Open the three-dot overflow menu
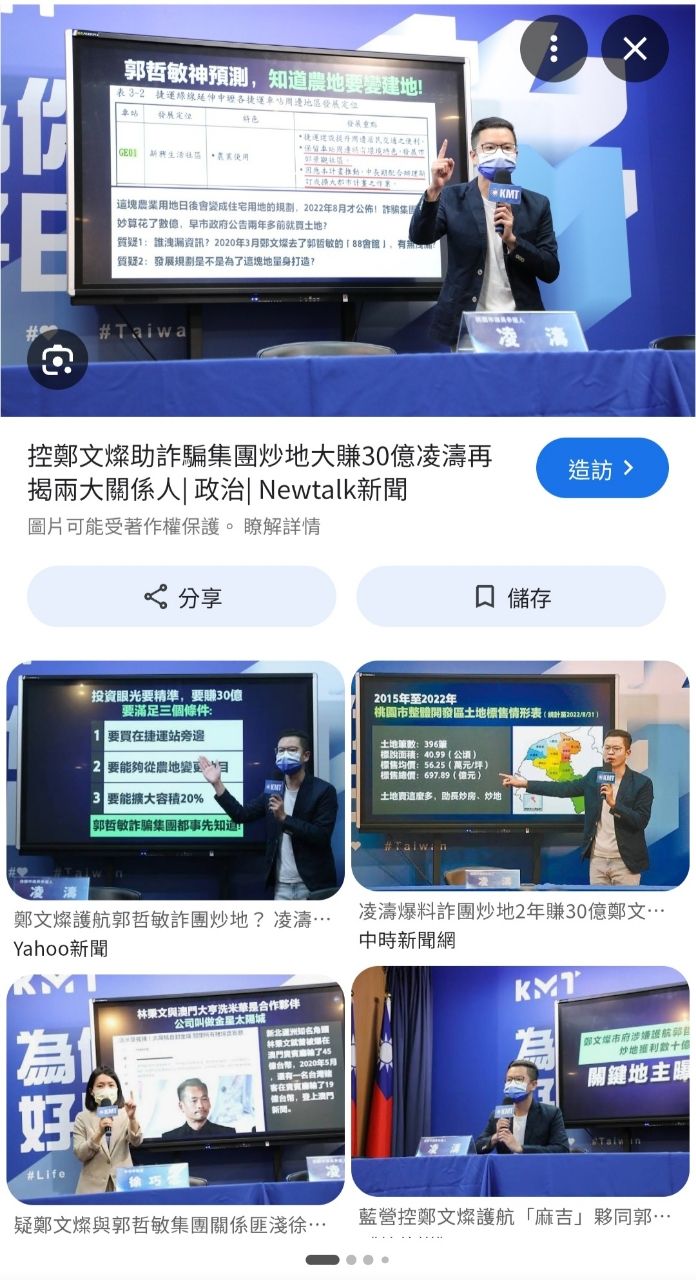The width and height of the screenshot is (696, 1280). [553, 48]
